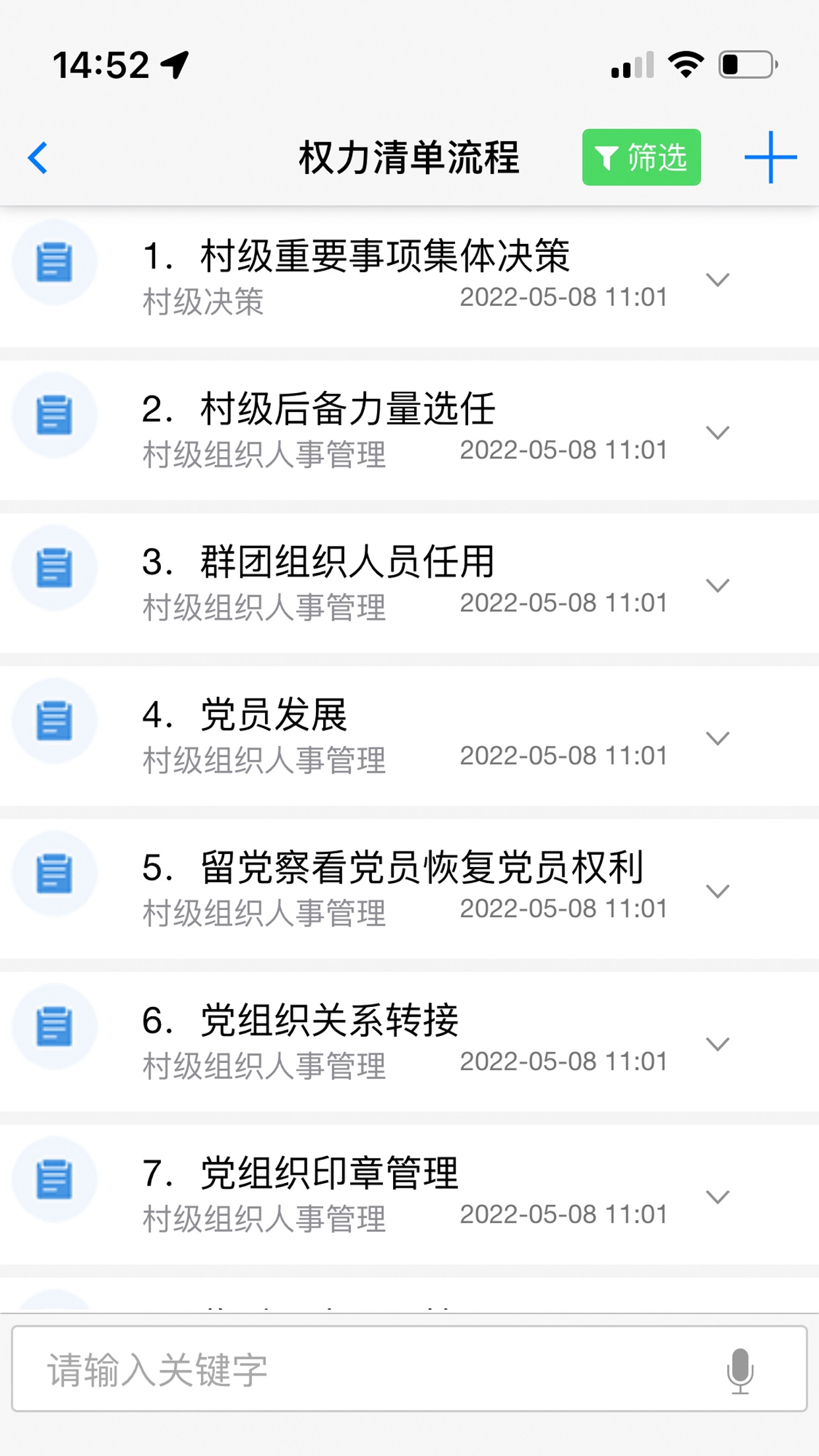This screenshot has height=1456, width=819.
Task: Tap the document icon beside 村级重要事项集体决策
Action: [55, 262]
